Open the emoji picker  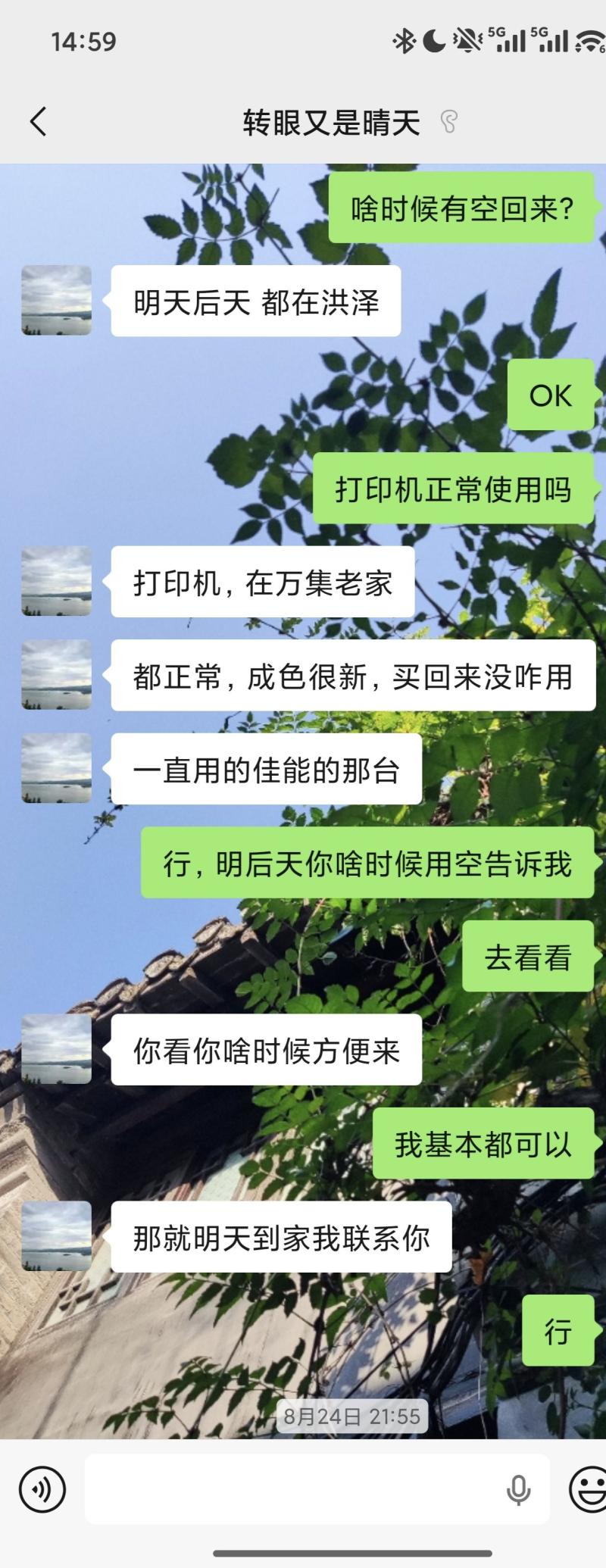(588, 1489)
